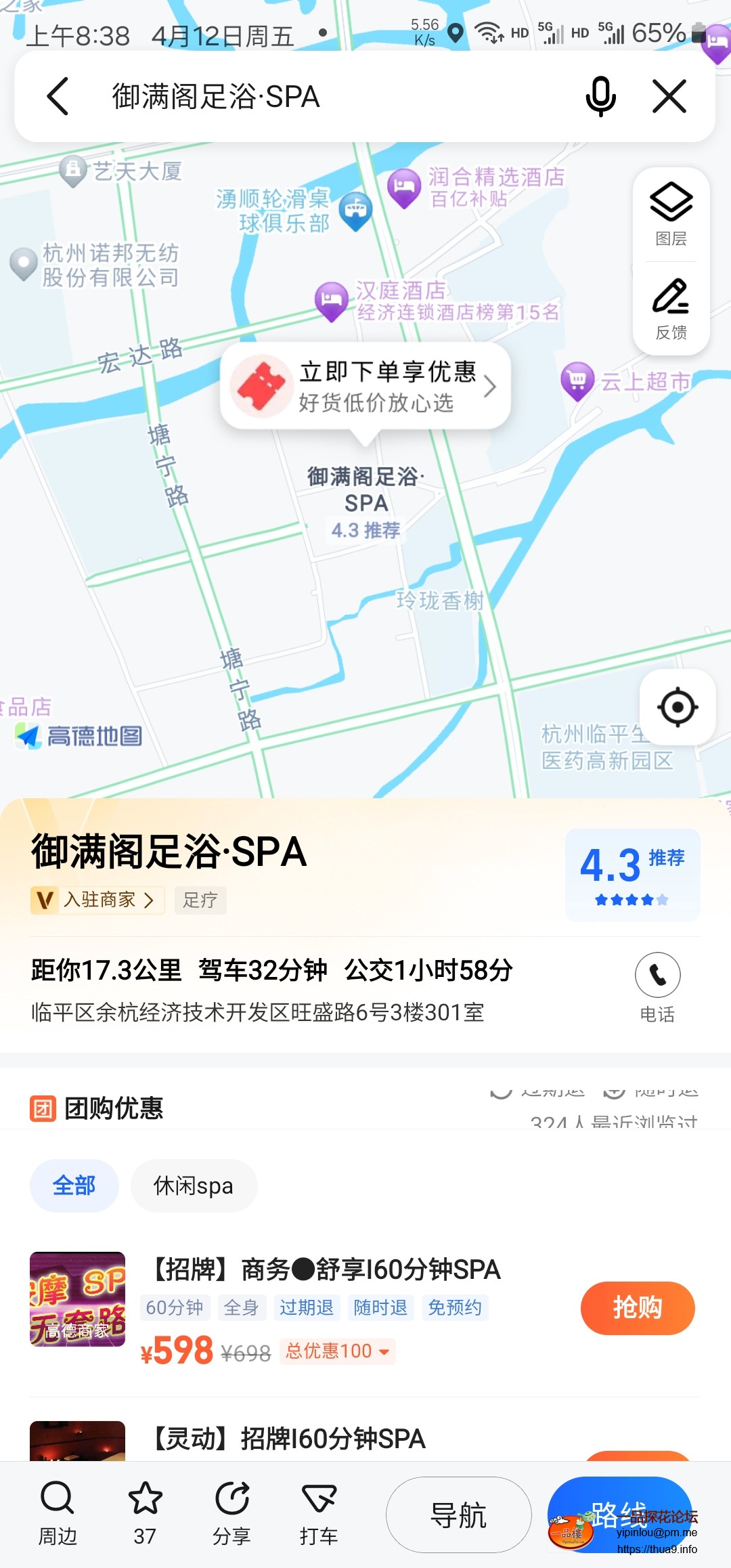Open the 入驻商家 merchant details
The image size is (731, 1568).
click(97, 899)
